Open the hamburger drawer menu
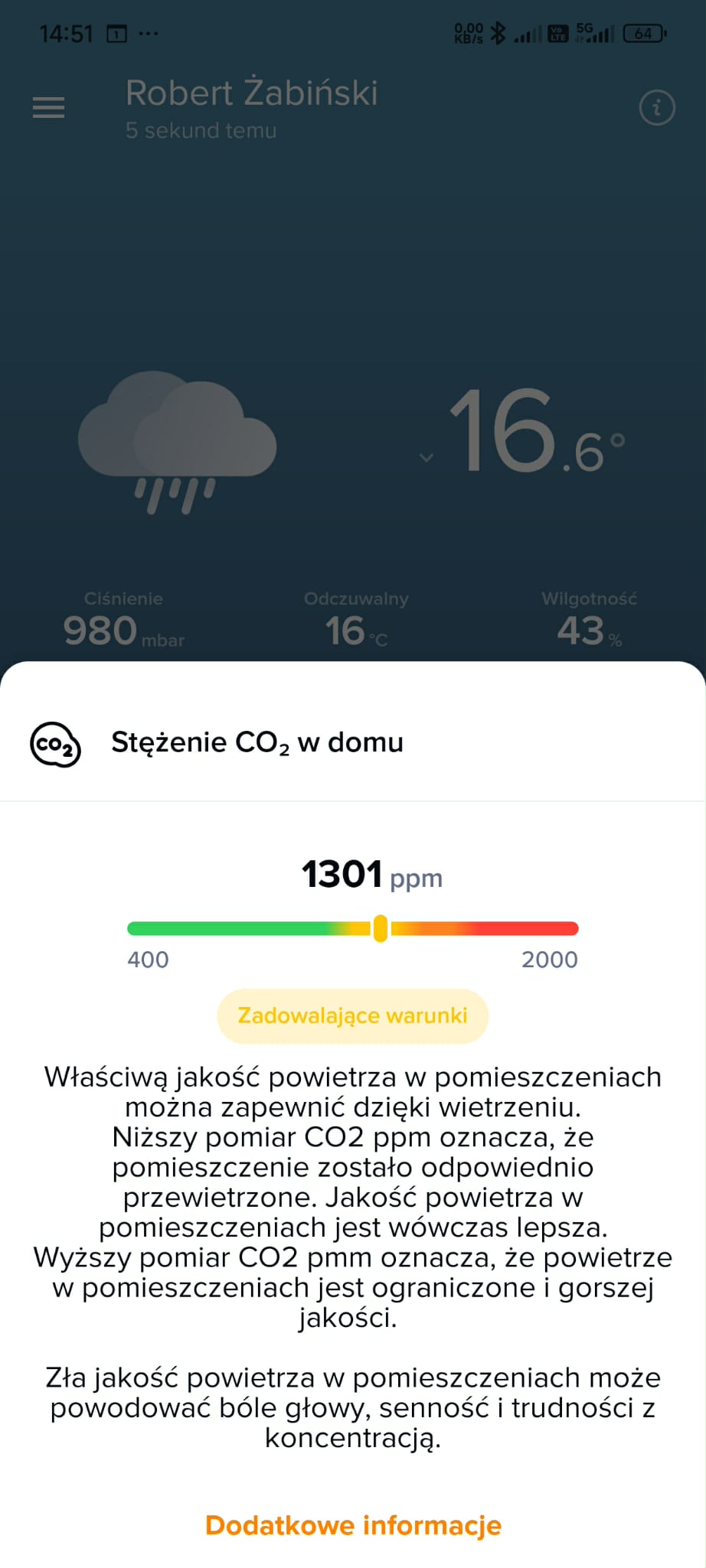The image size is (706, 1568). pyautogui.click(x=48, y=107)
